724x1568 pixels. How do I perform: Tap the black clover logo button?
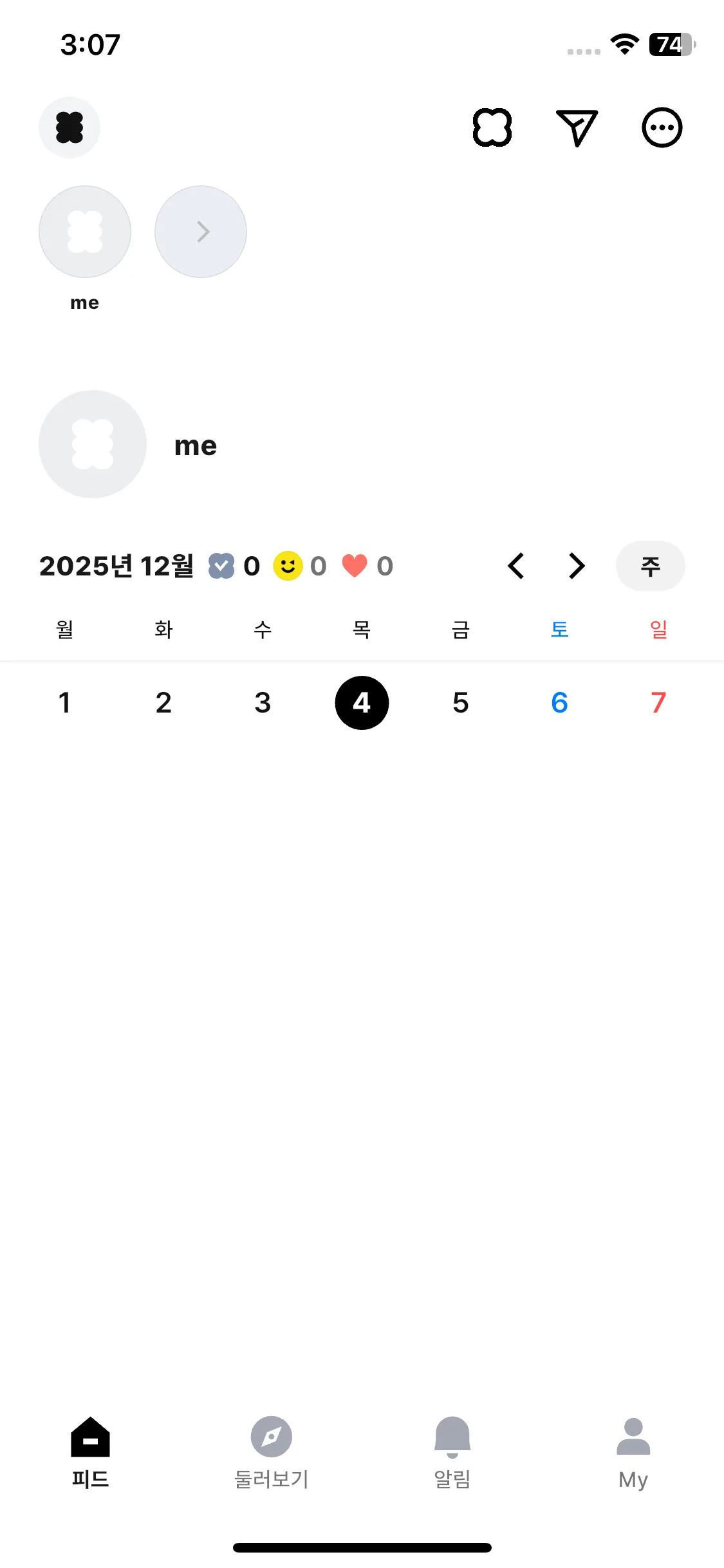click(70, 127)
